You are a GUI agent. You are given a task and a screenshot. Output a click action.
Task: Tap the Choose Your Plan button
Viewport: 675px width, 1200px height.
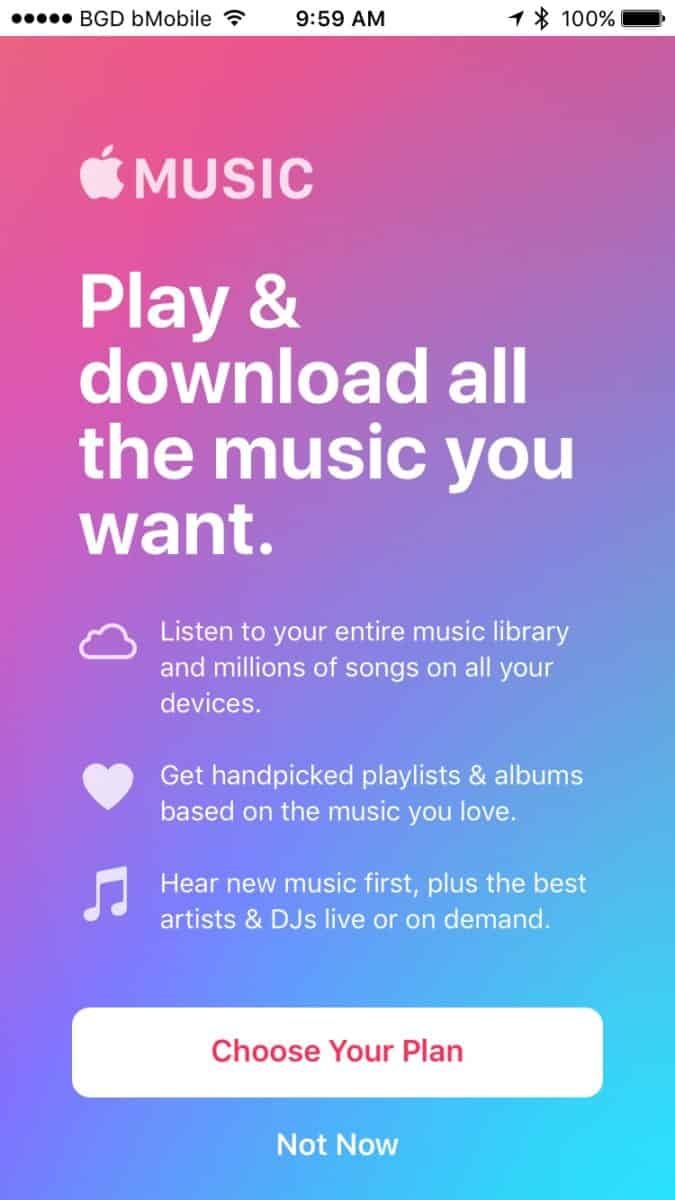coord(337,1052)
